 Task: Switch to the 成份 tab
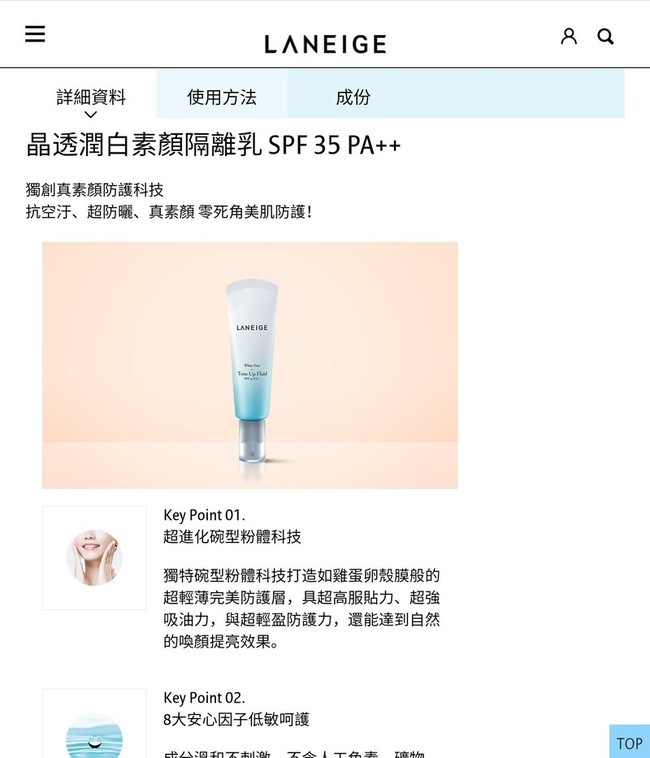pyautogui.click(x=353, y=97)
